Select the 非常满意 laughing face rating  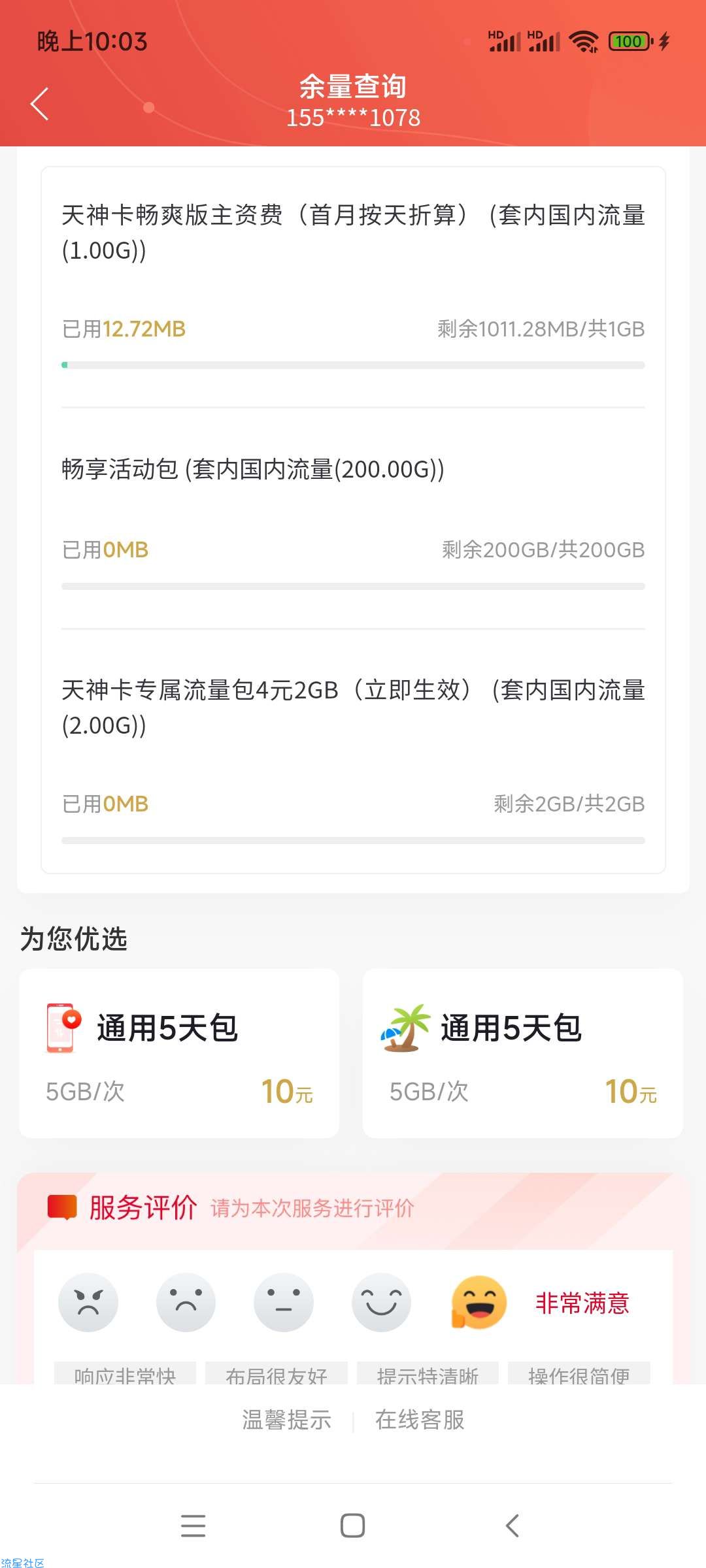[x=479, y=1302]
